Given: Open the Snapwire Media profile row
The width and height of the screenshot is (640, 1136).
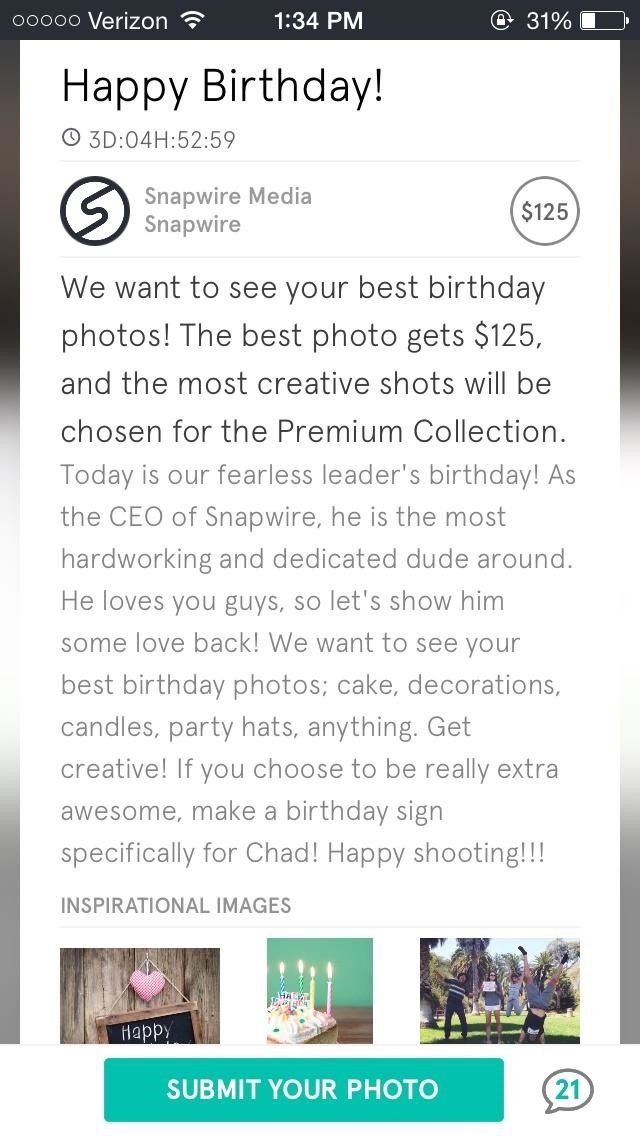Looking at the screenshot, I should pyautogui.click(x=228, y=210).
